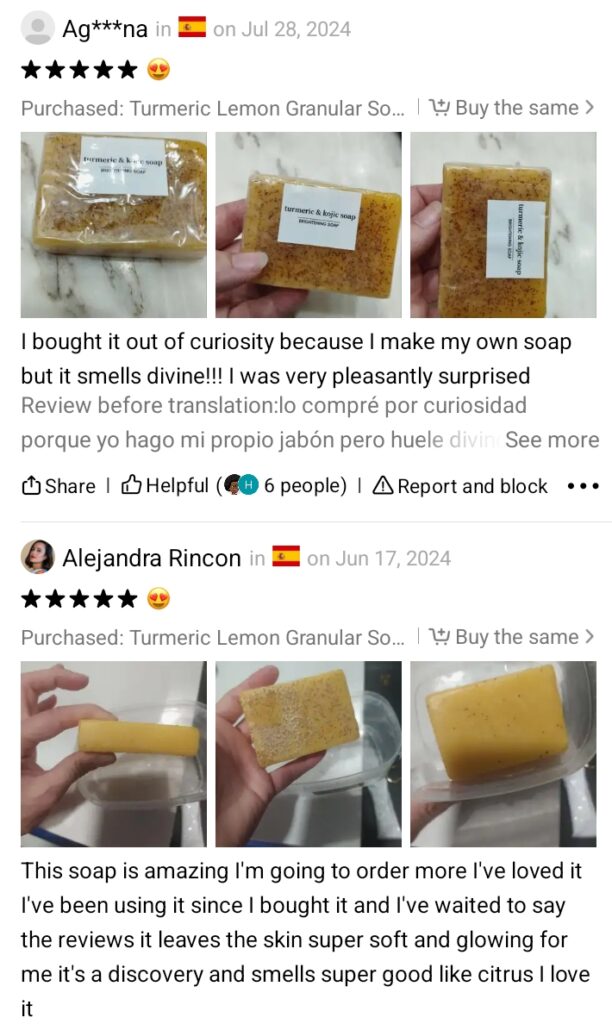Report and block Ag***na's review
This screenshot has width=612, height=1024.
(x=461, y=486)
